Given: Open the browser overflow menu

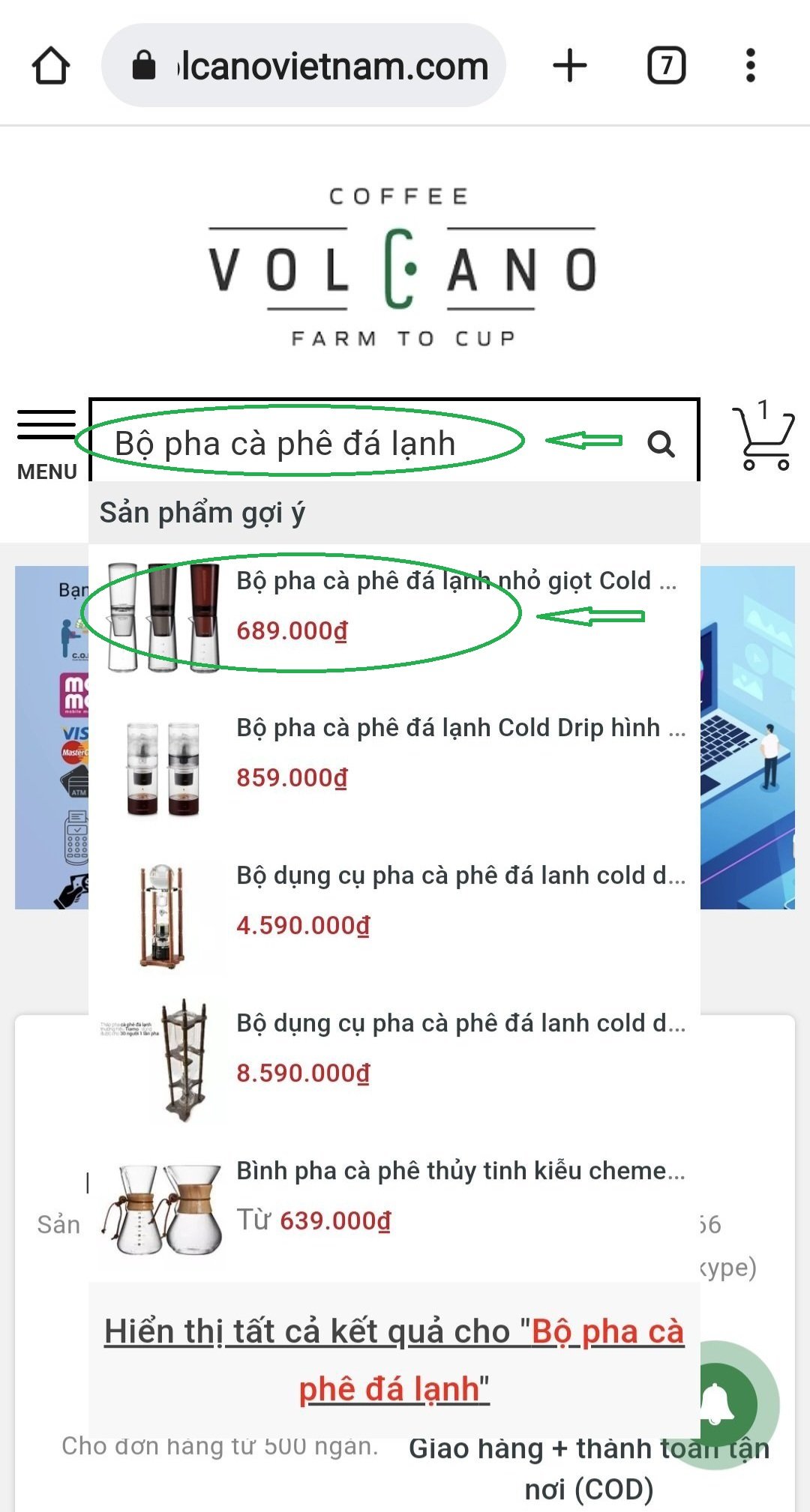Looking at the screenshot, I should 750,66.
